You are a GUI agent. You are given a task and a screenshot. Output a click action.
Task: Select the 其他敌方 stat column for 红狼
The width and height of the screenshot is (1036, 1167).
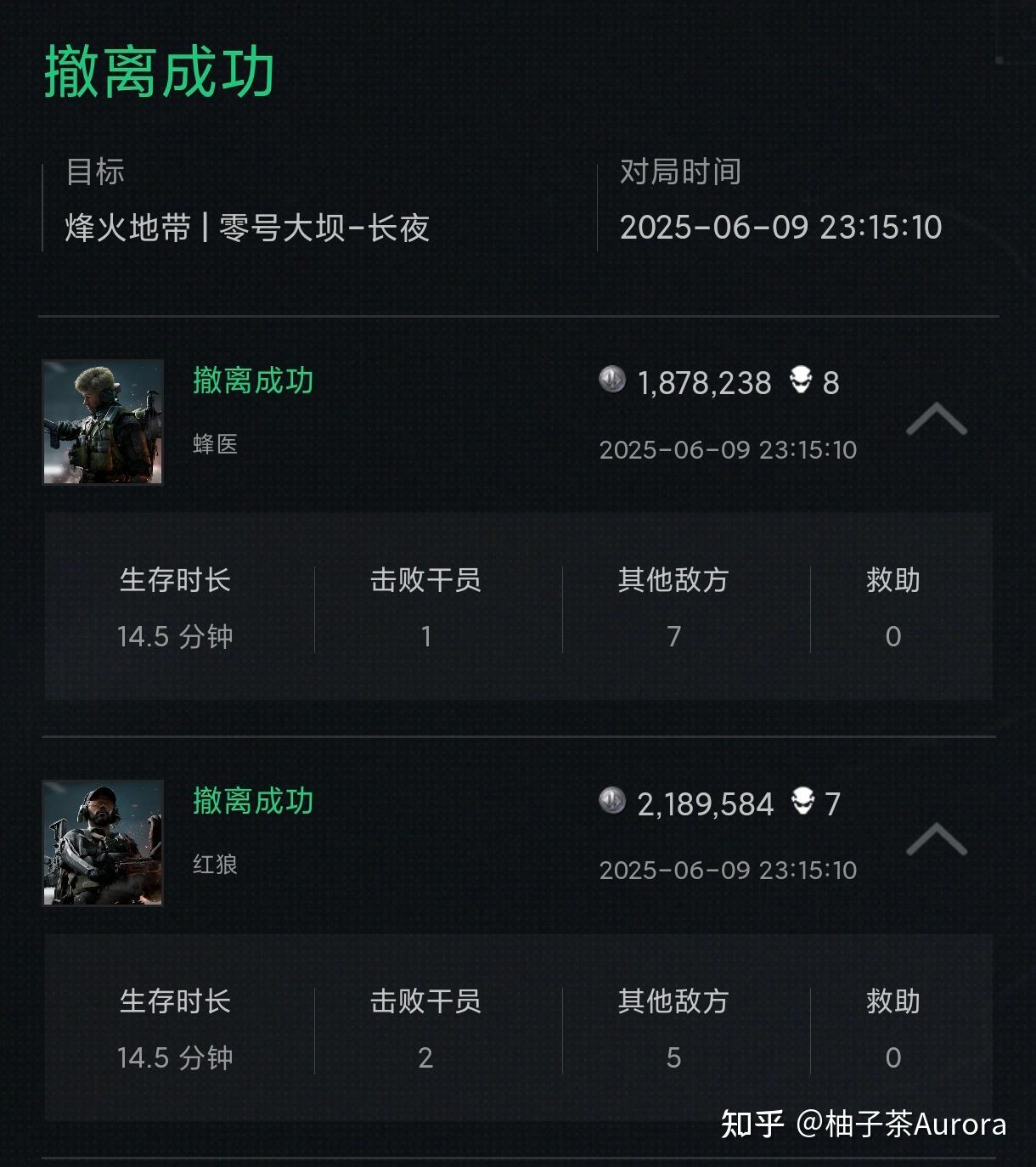tap(673, 1002)
